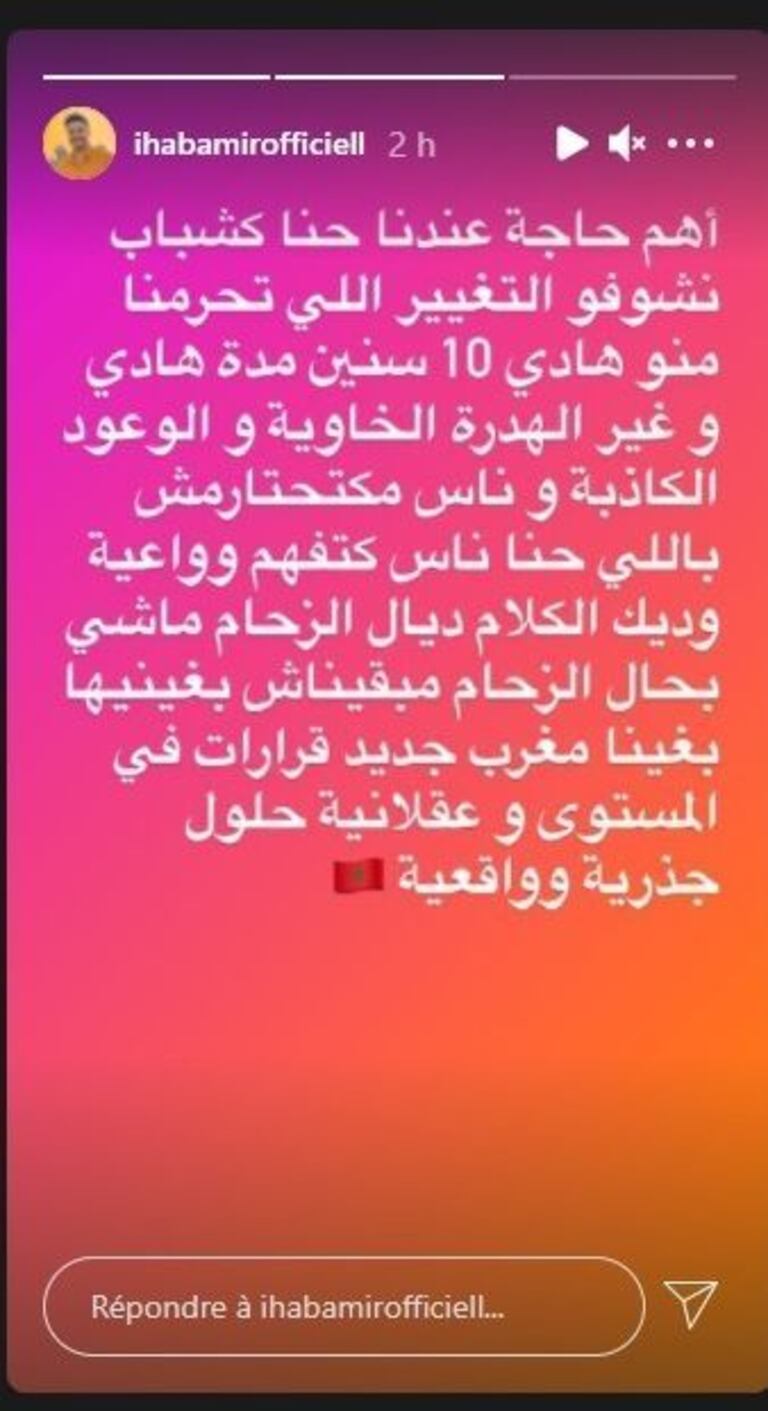Image resolution: width=768 pixels, height=1411 pixels.
Task: Resume story playback with play icon
Action: click(571, 145)
